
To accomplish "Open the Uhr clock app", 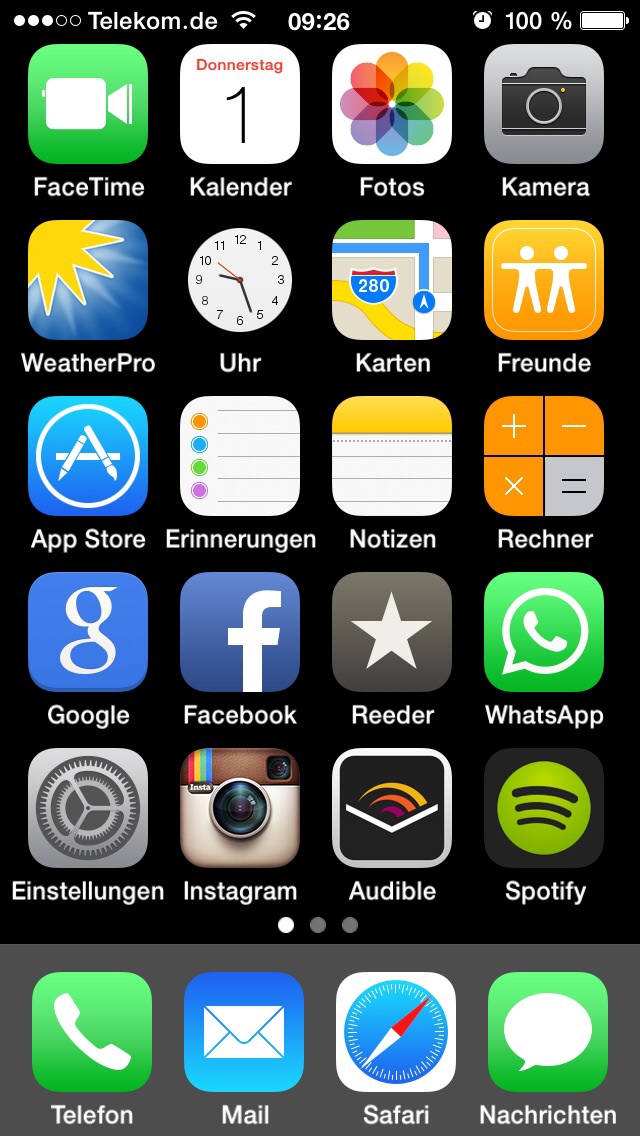I will [240, 280].
